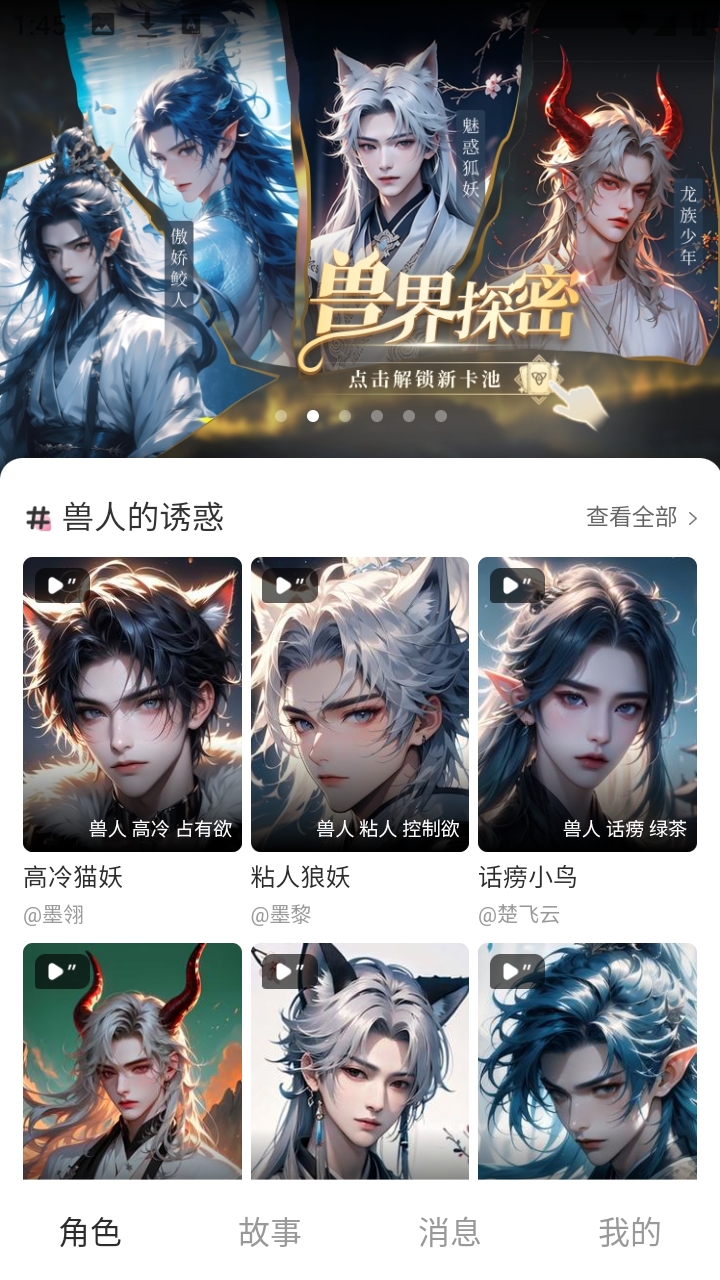Open the 话痨小鸟 character card
720x1280 pixels.
(x=587, y=704)
